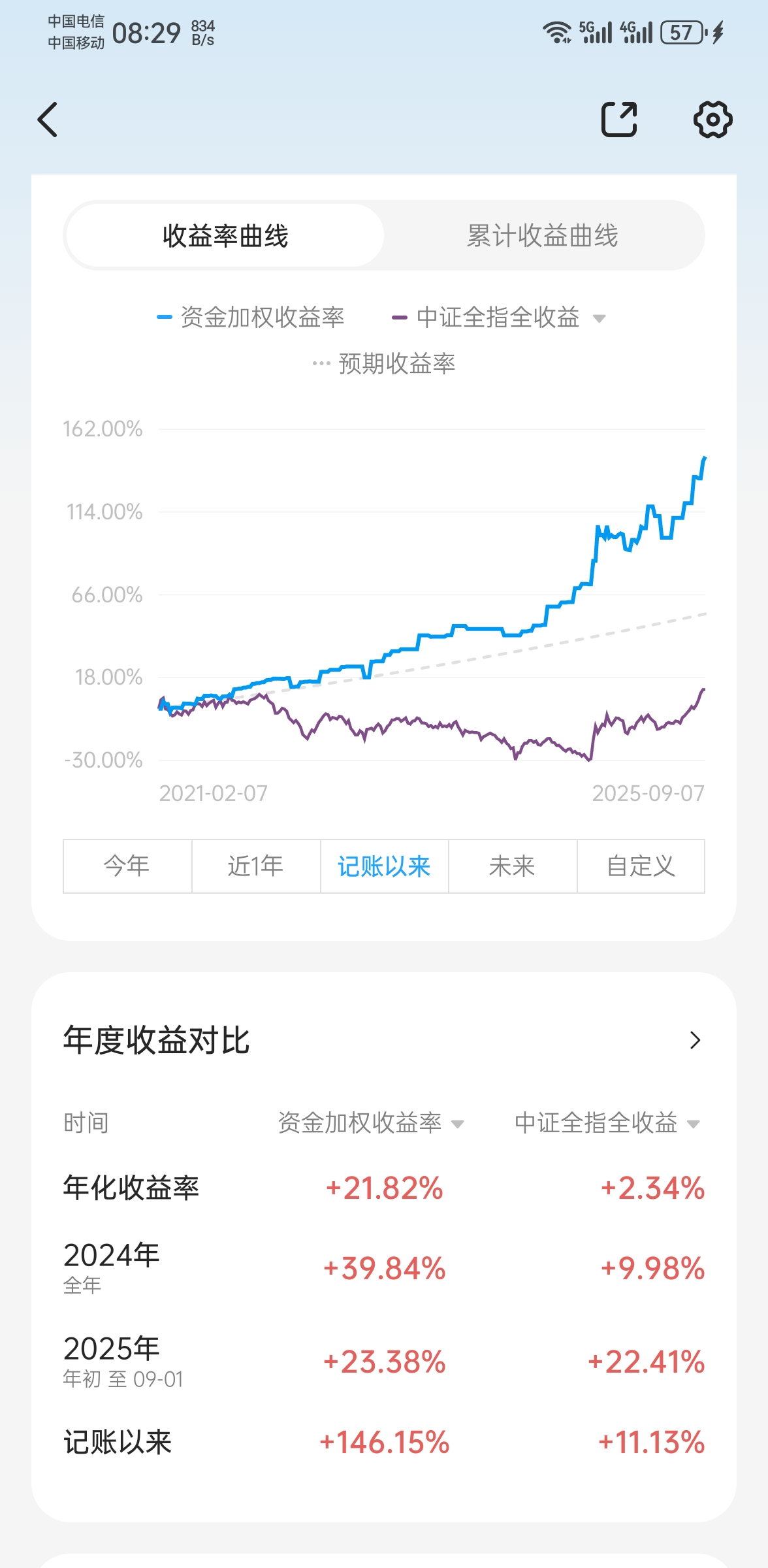Open 年度收益对比 details arrow

click(x=695, y=1040)
